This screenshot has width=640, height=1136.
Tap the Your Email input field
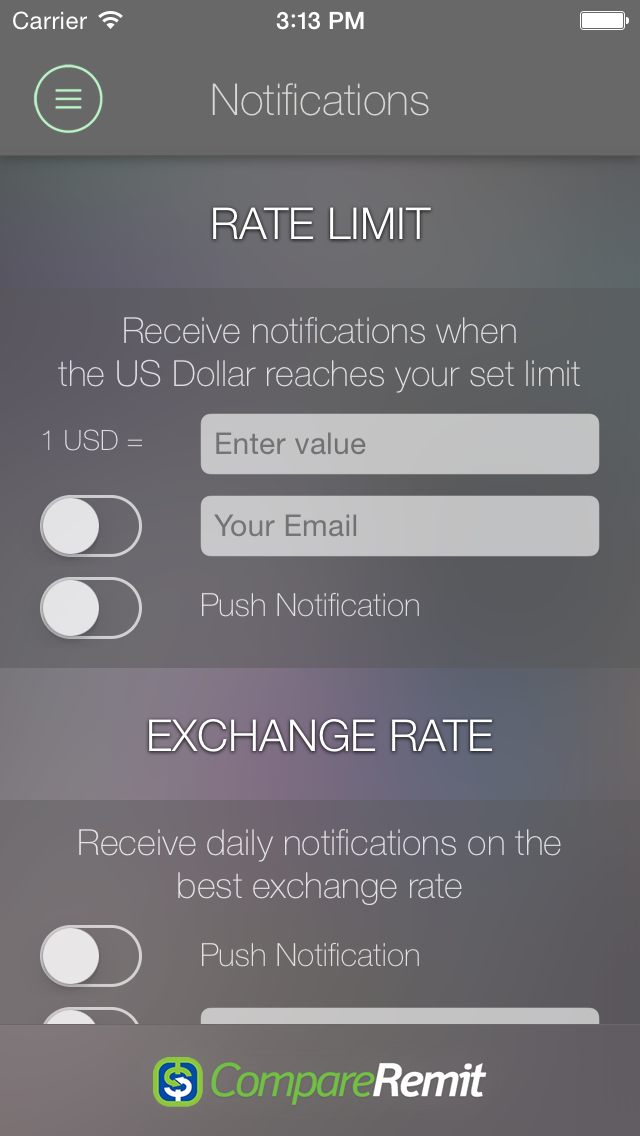(399, 526)
